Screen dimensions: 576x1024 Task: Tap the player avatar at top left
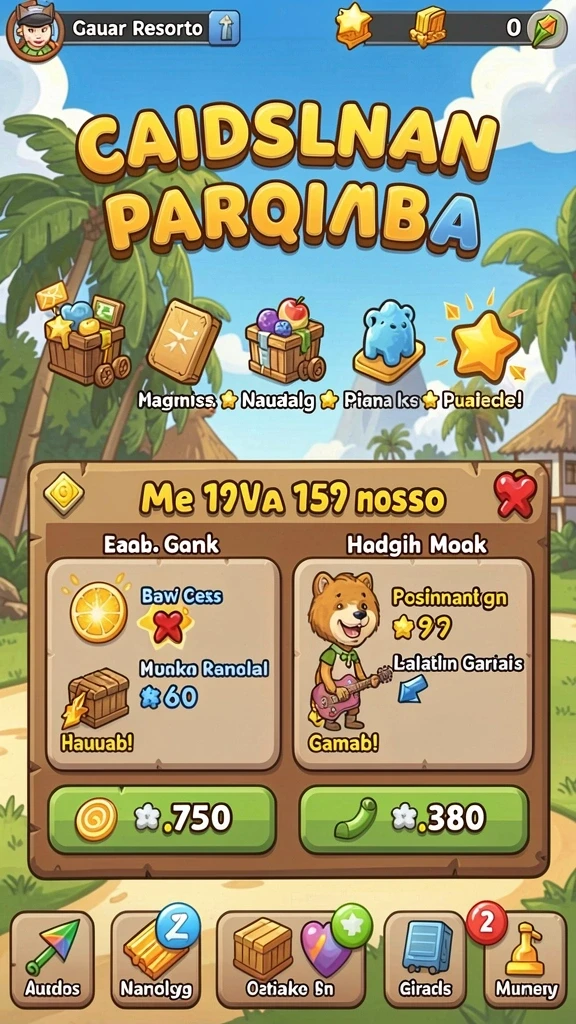click(x=35, y=30)
